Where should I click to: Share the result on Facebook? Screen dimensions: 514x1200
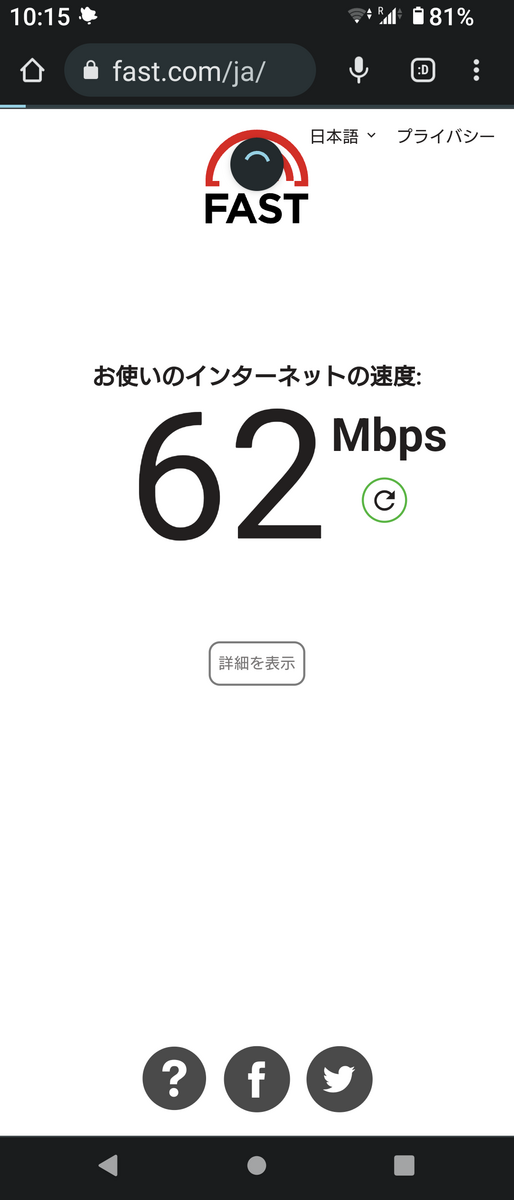pyautogui.click(x=257, y=1080)
